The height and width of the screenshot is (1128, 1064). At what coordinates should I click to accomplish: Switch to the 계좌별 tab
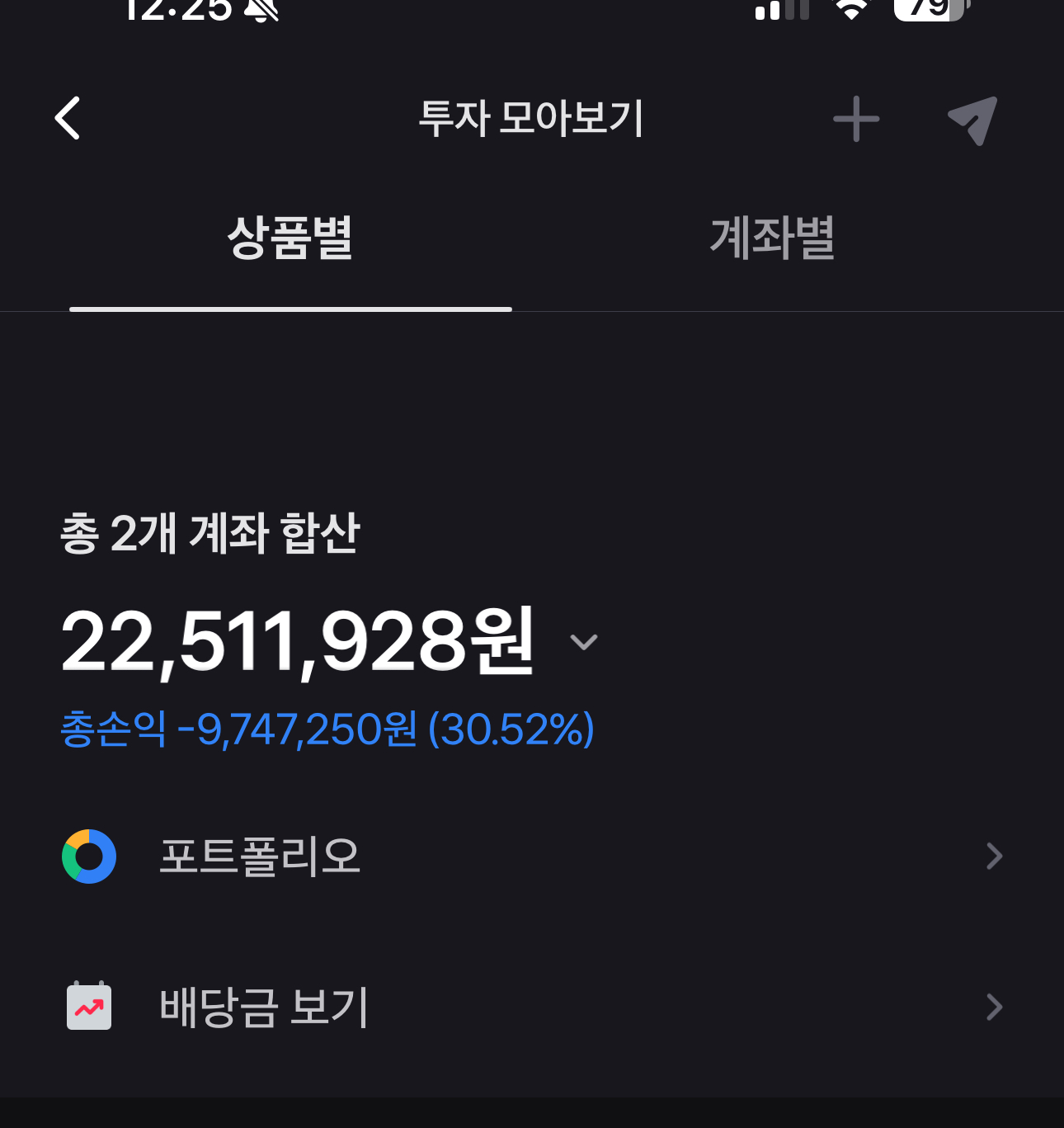tap(772, 238)
